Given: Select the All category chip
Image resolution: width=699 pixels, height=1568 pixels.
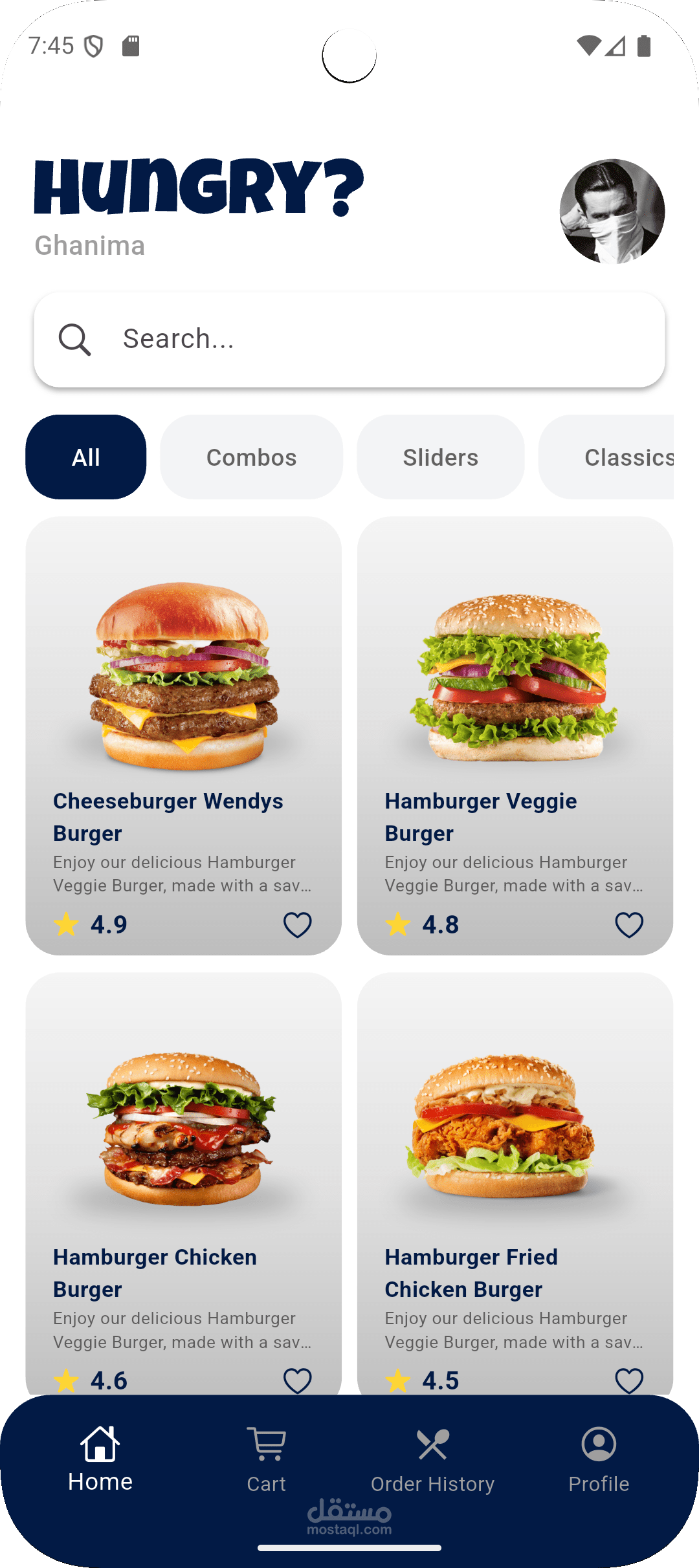Looking at the screenshot, I should 86,457.
